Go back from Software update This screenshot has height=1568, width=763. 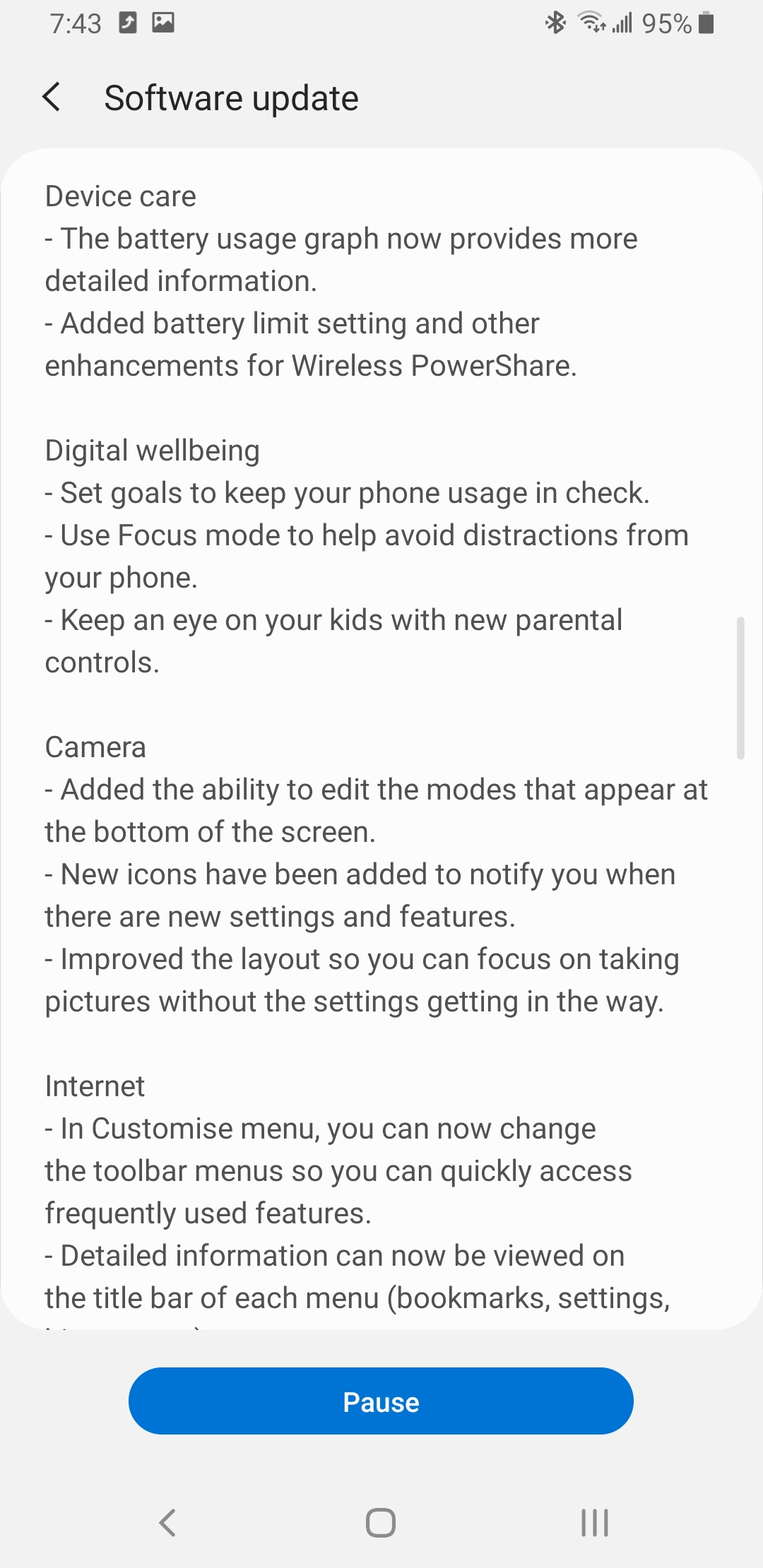click(52, 97)
